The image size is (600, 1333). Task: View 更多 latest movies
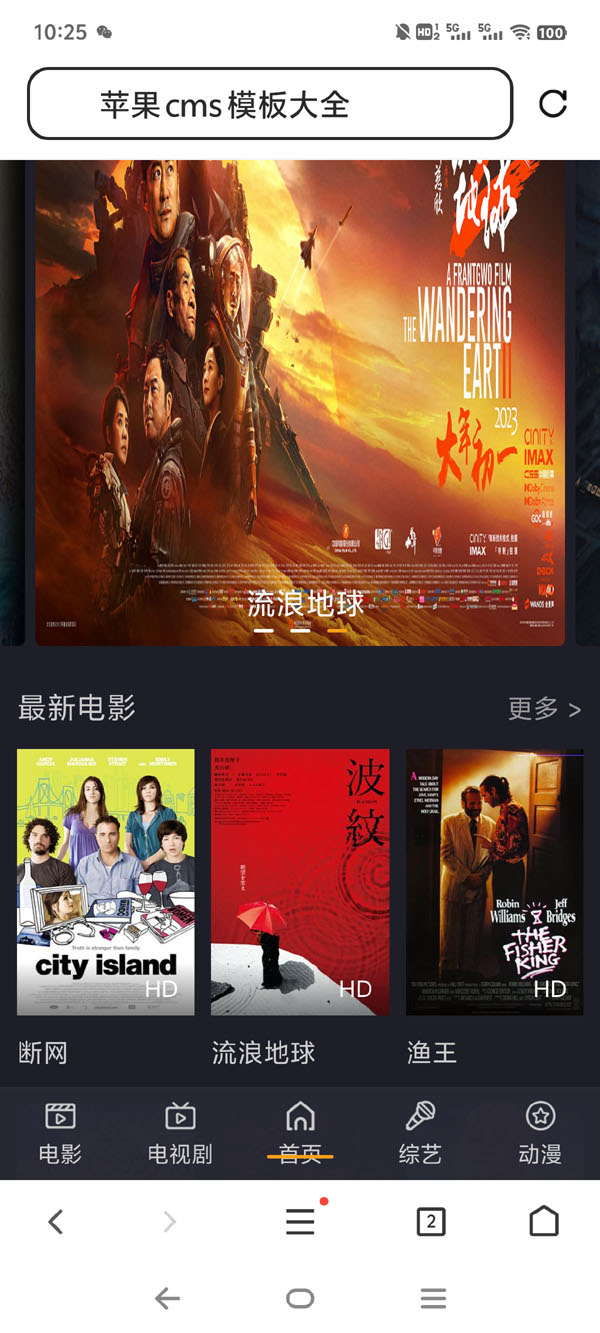coord(543,709)
